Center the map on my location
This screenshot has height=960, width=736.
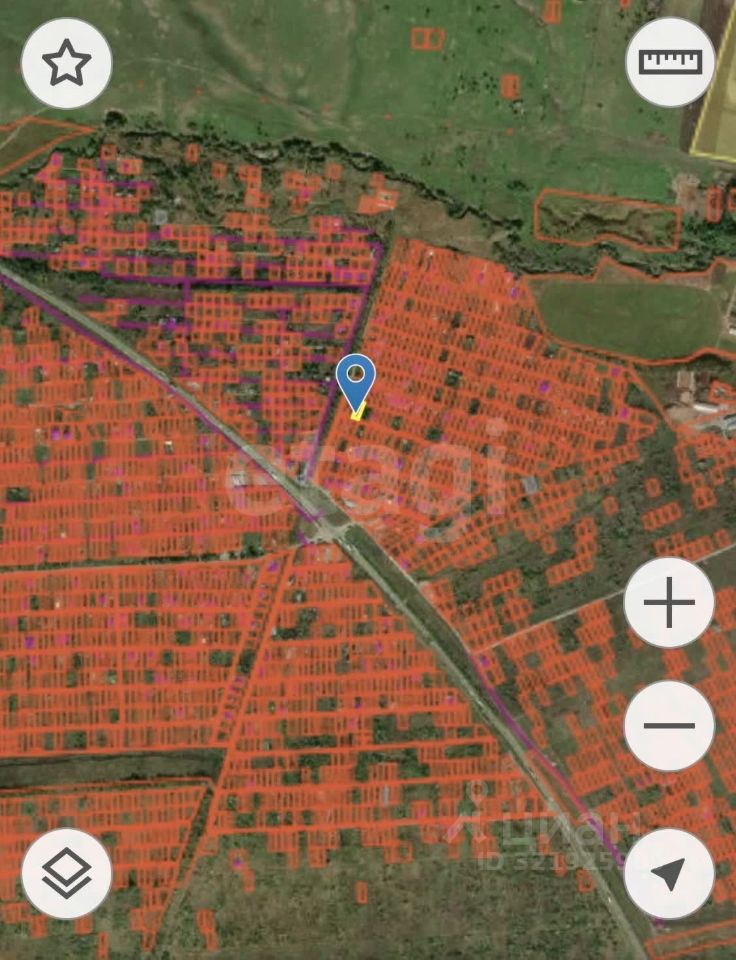click(x=669, y=873)
